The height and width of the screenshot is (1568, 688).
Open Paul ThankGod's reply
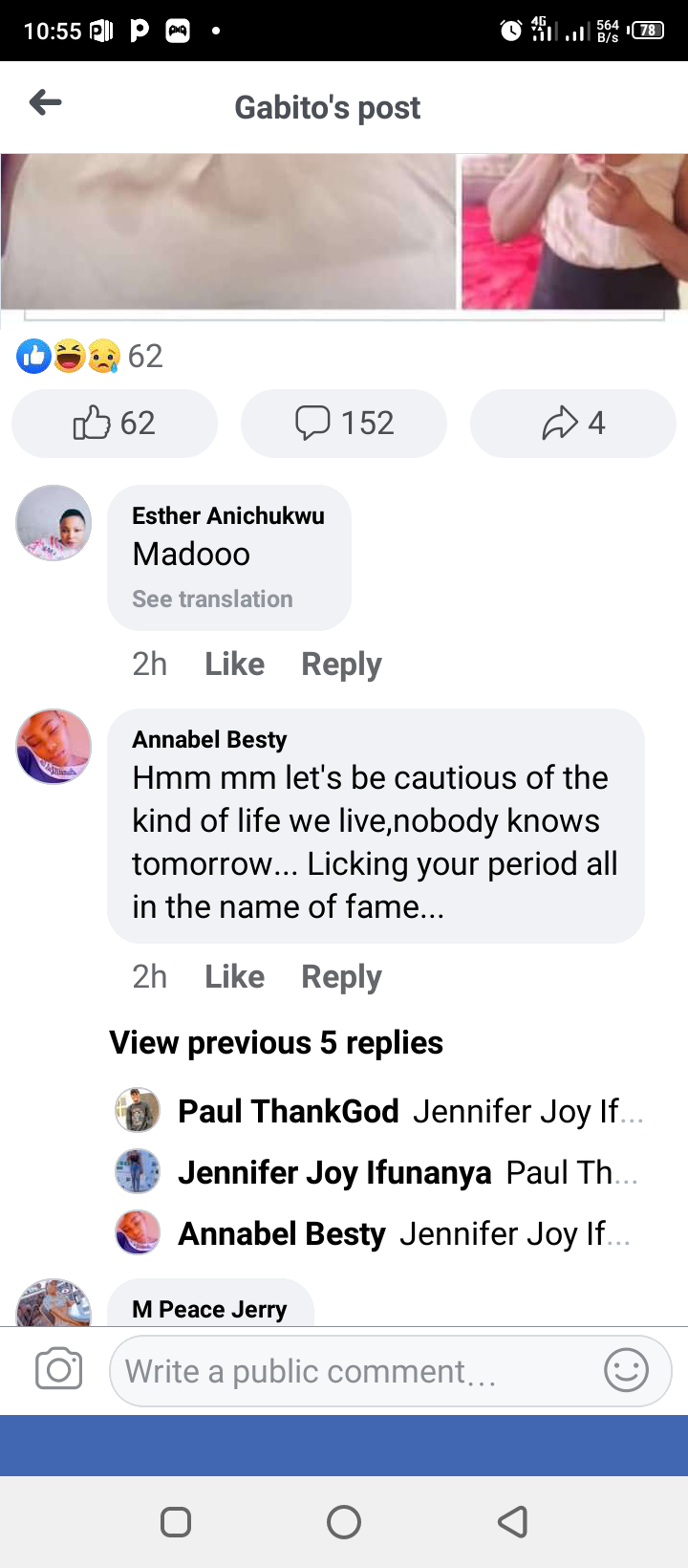[378, 1111]
